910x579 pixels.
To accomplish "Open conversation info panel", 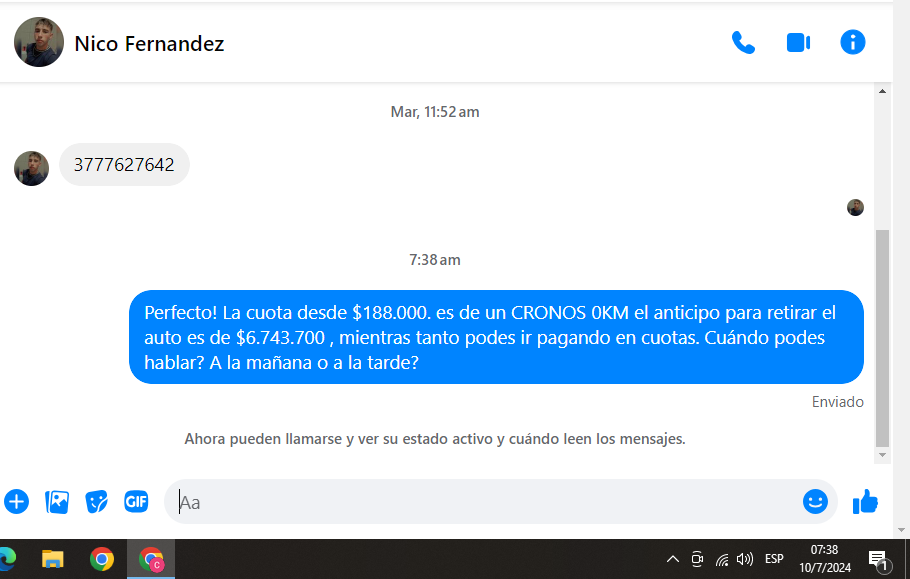I will (x=852, y=42).
